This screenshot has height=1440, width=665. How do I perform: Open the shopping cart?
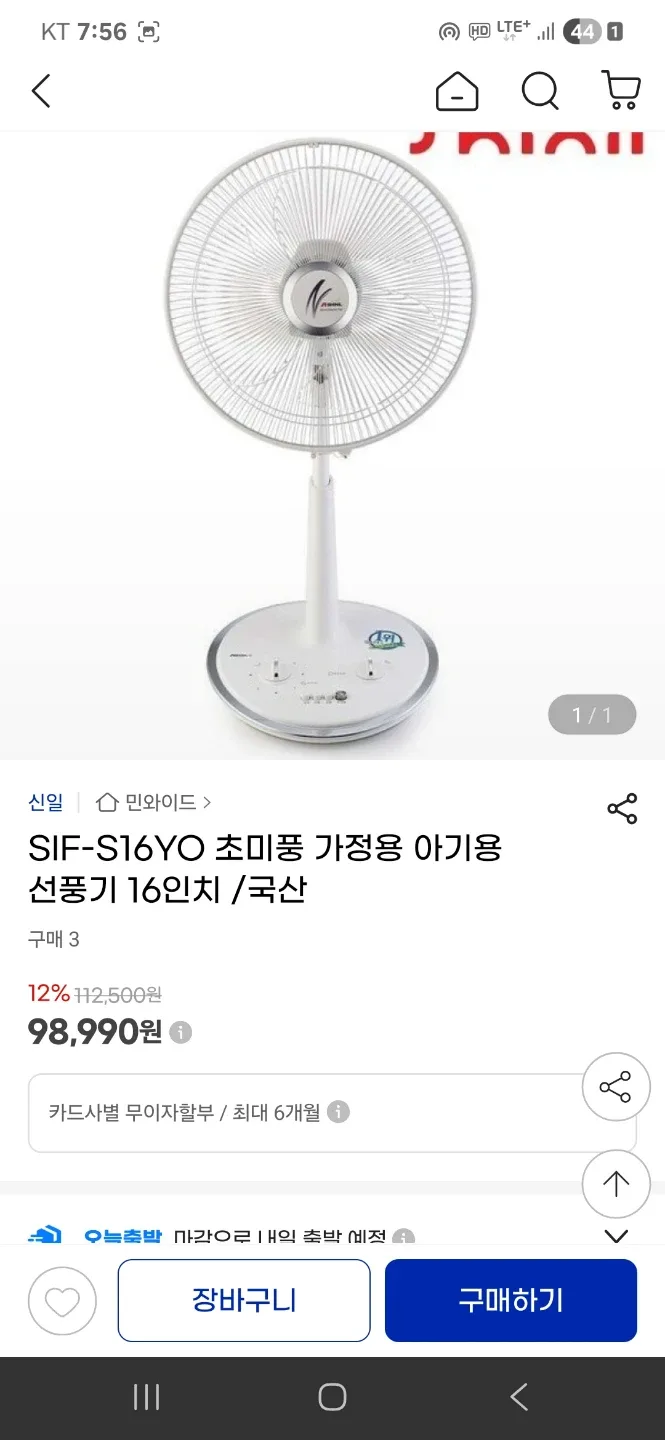click(x=621, y=91)
